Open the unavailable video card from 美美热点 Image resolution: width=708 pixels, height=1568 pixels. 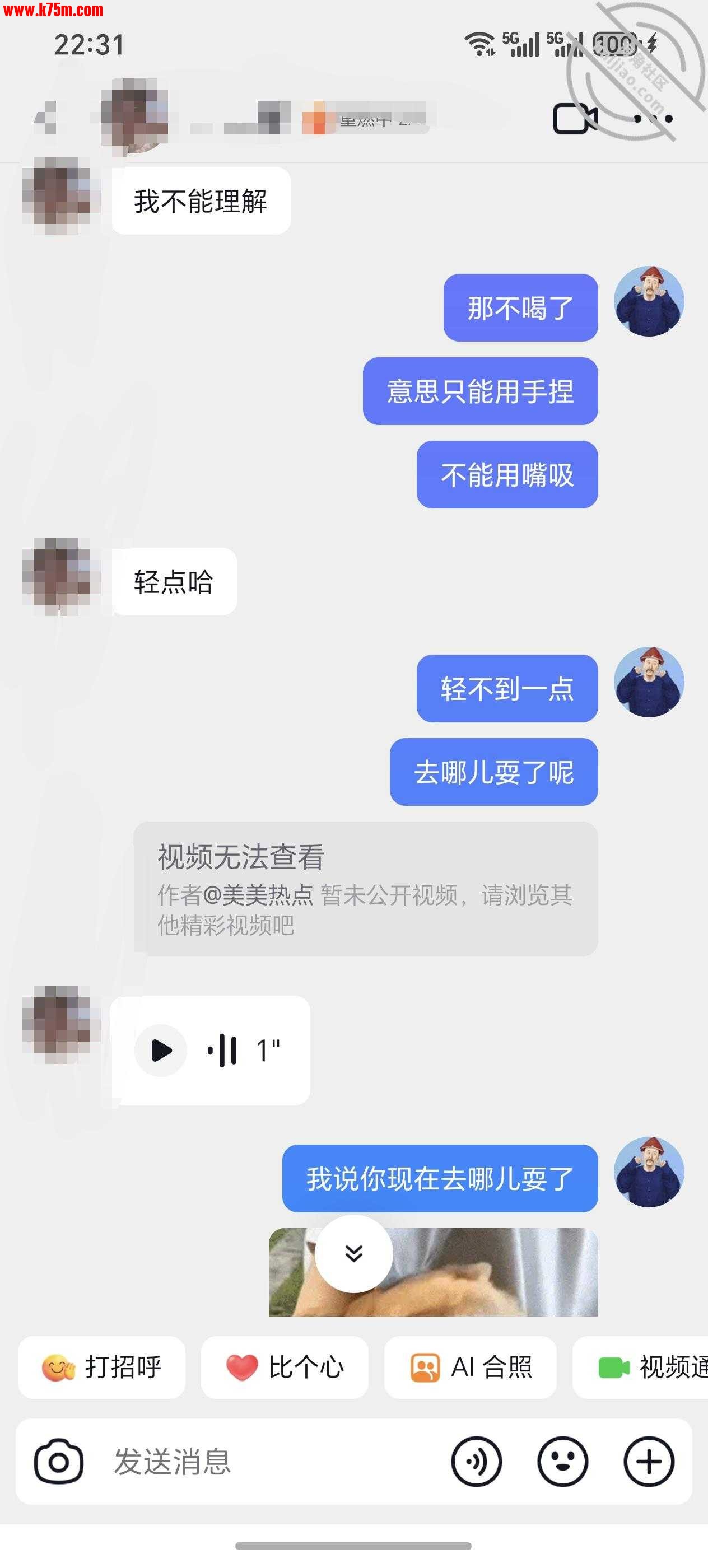(365, 889)
